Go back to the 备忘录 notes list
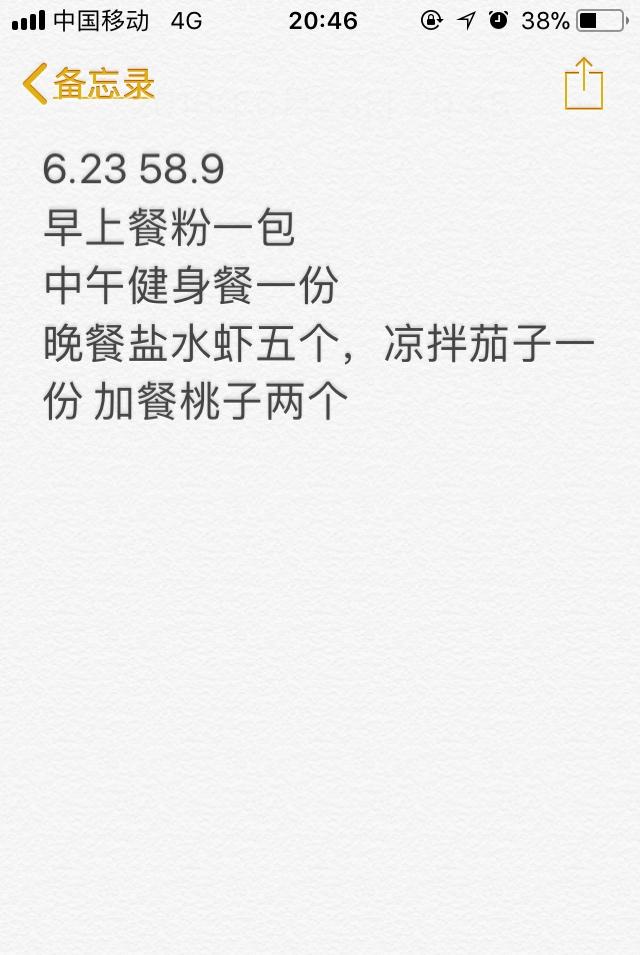This screenshot has height=955, width=640. (89, 83)
